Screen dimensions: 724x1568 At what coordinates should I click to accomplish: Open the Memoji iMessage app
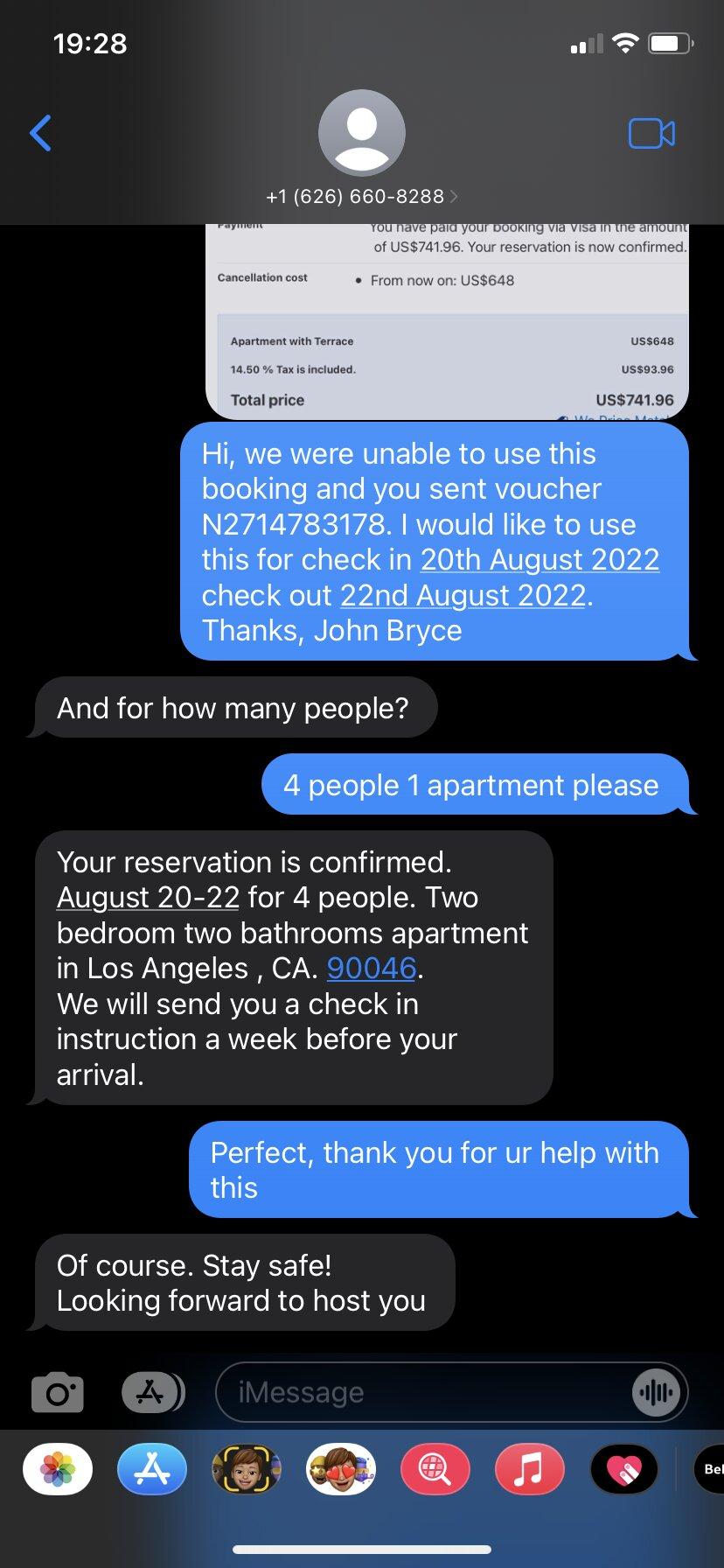tap(247, 1469)
